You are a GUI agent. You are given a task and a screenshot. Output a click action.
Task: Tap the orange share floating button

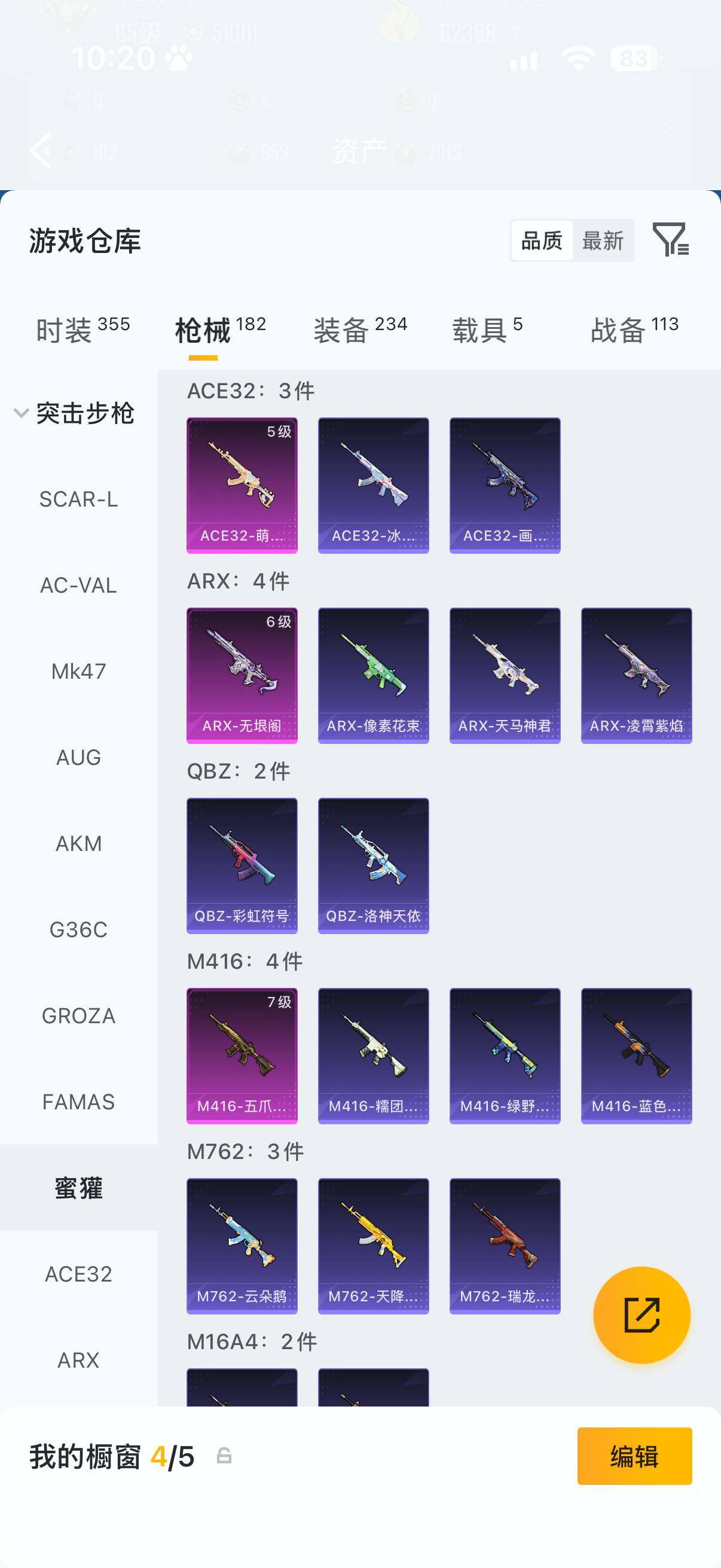point(642,1315)
